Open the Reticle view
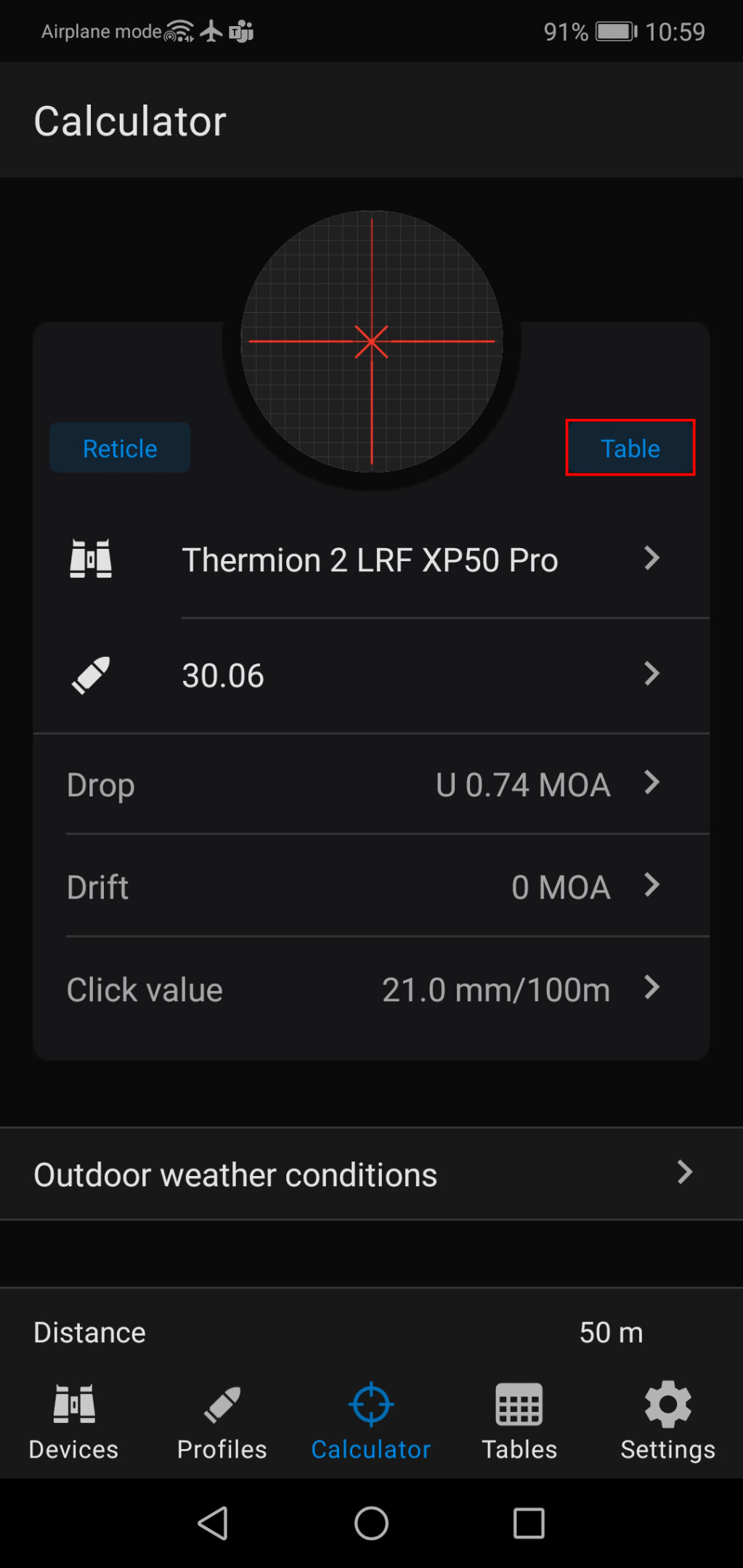The height and width of the screenshot is (1568, 743). (120, 448)
